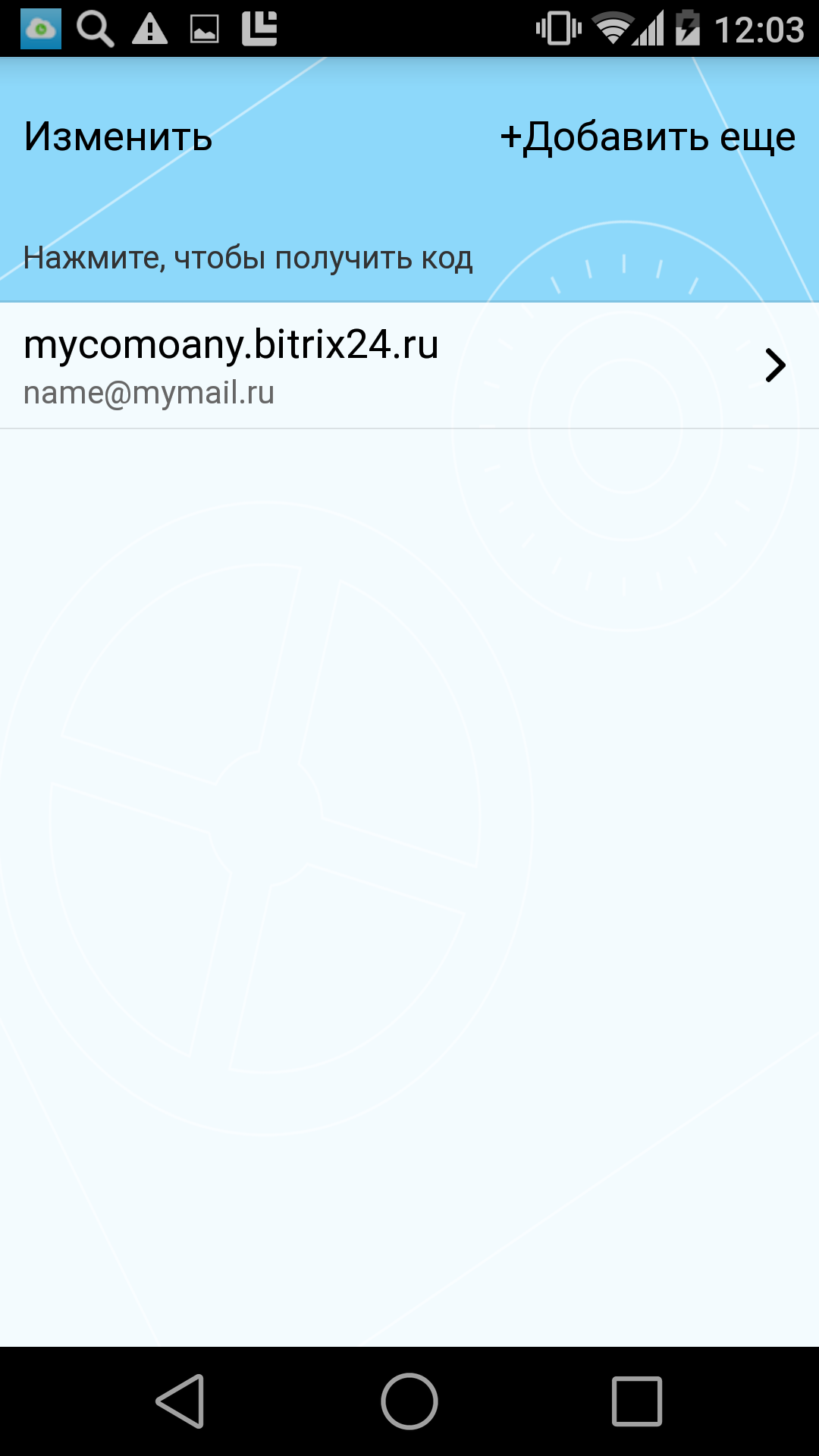Go to the home screen
The image size is (819, 1456).
409,1401
